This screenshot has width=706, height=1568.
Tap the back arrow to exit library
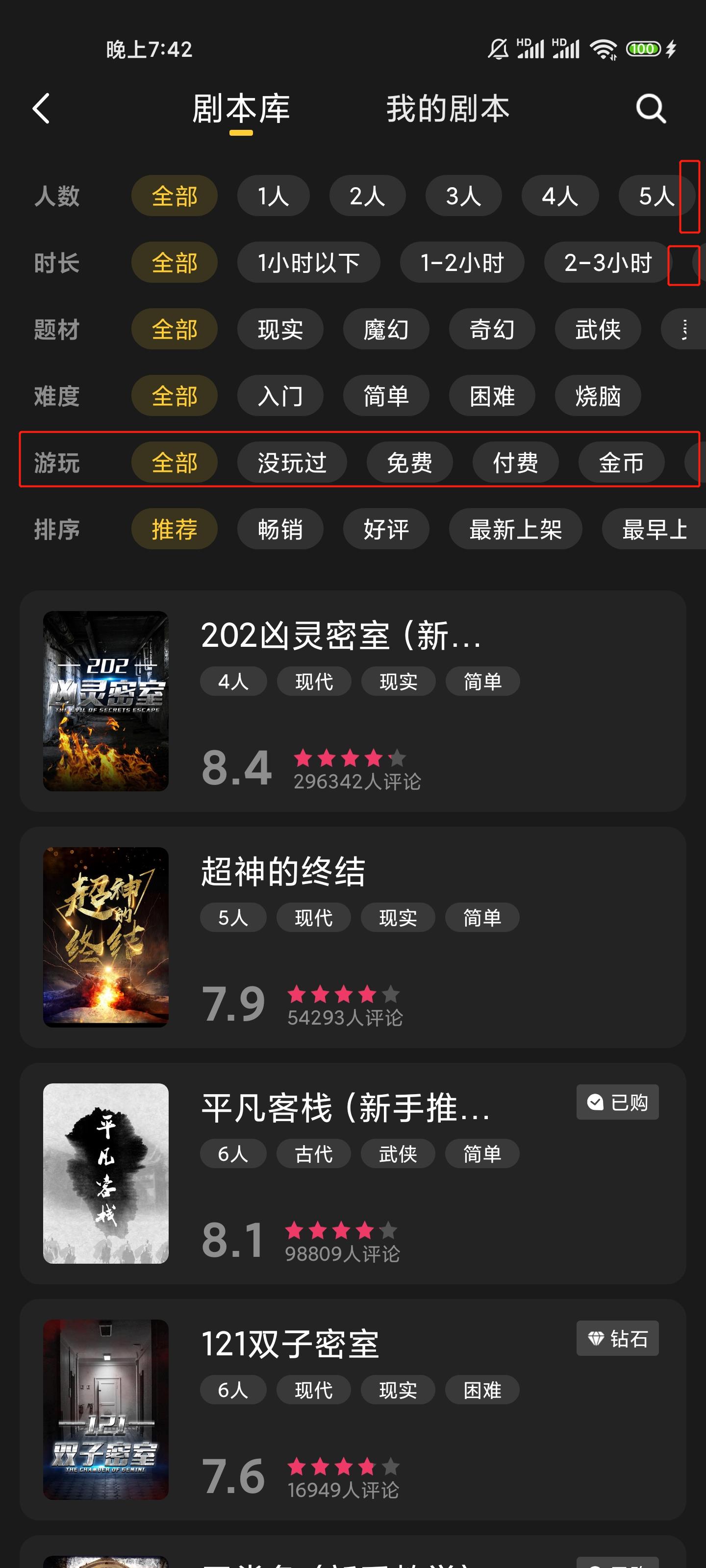pos(41,108)
